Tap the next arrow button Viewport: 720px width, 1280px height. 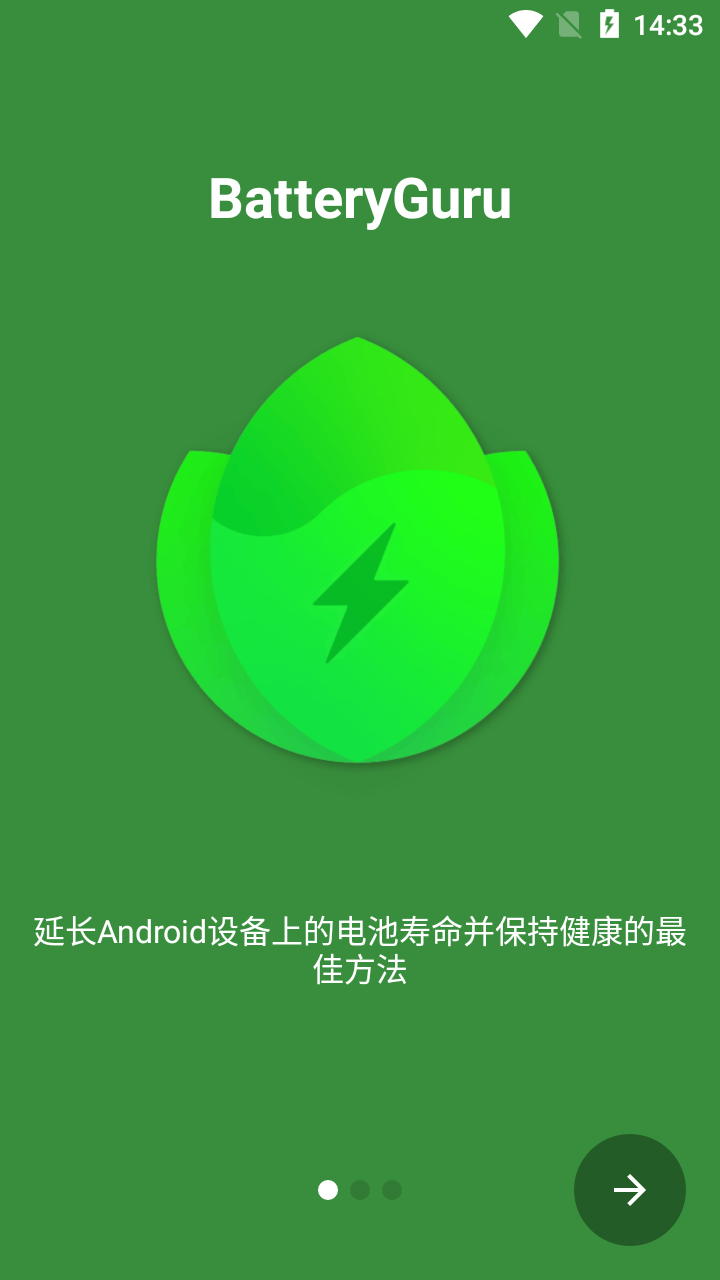[x=629, y=1189]
